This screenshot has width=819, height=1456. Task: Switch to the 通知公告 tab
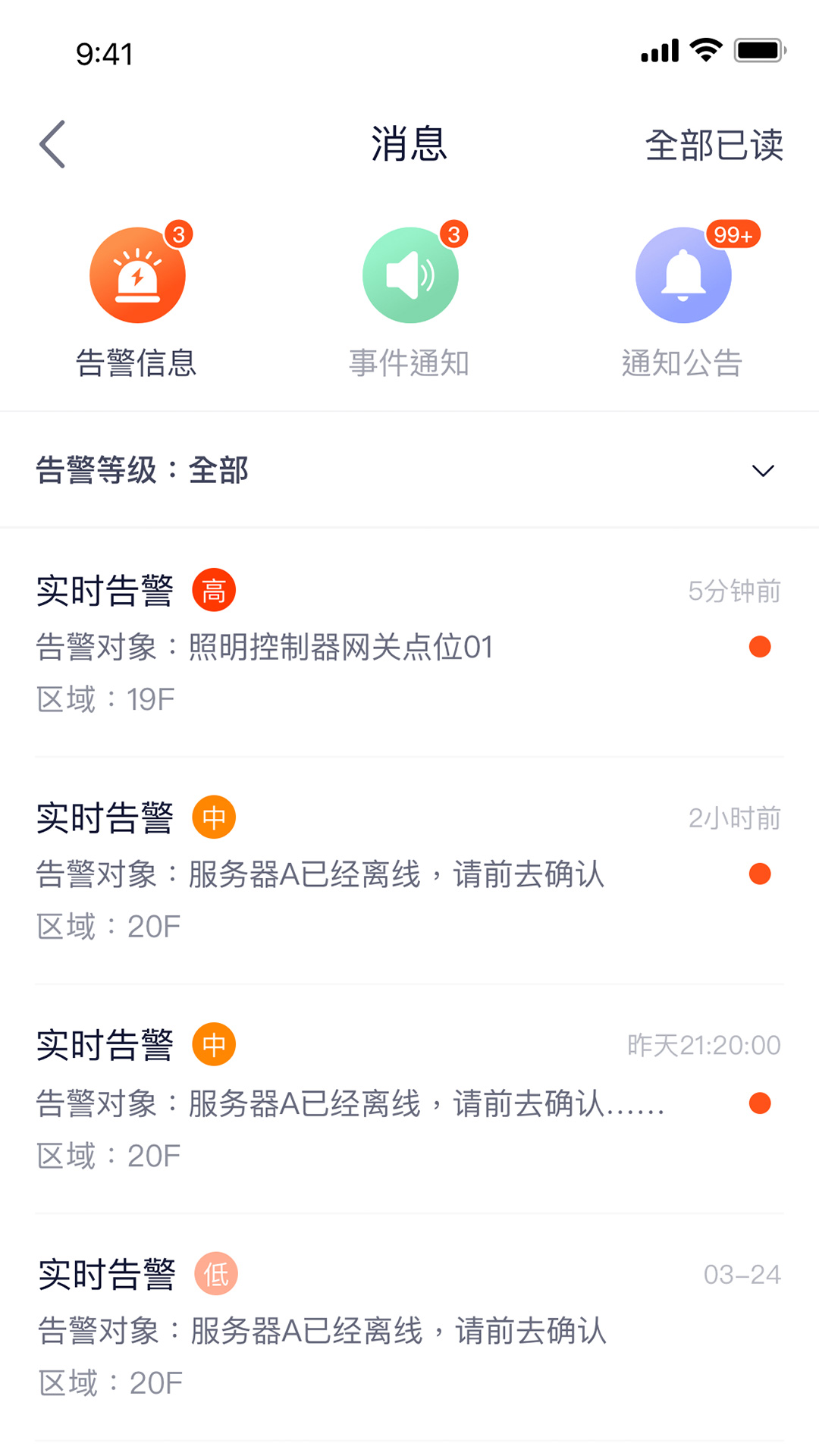tap(682, 303)
